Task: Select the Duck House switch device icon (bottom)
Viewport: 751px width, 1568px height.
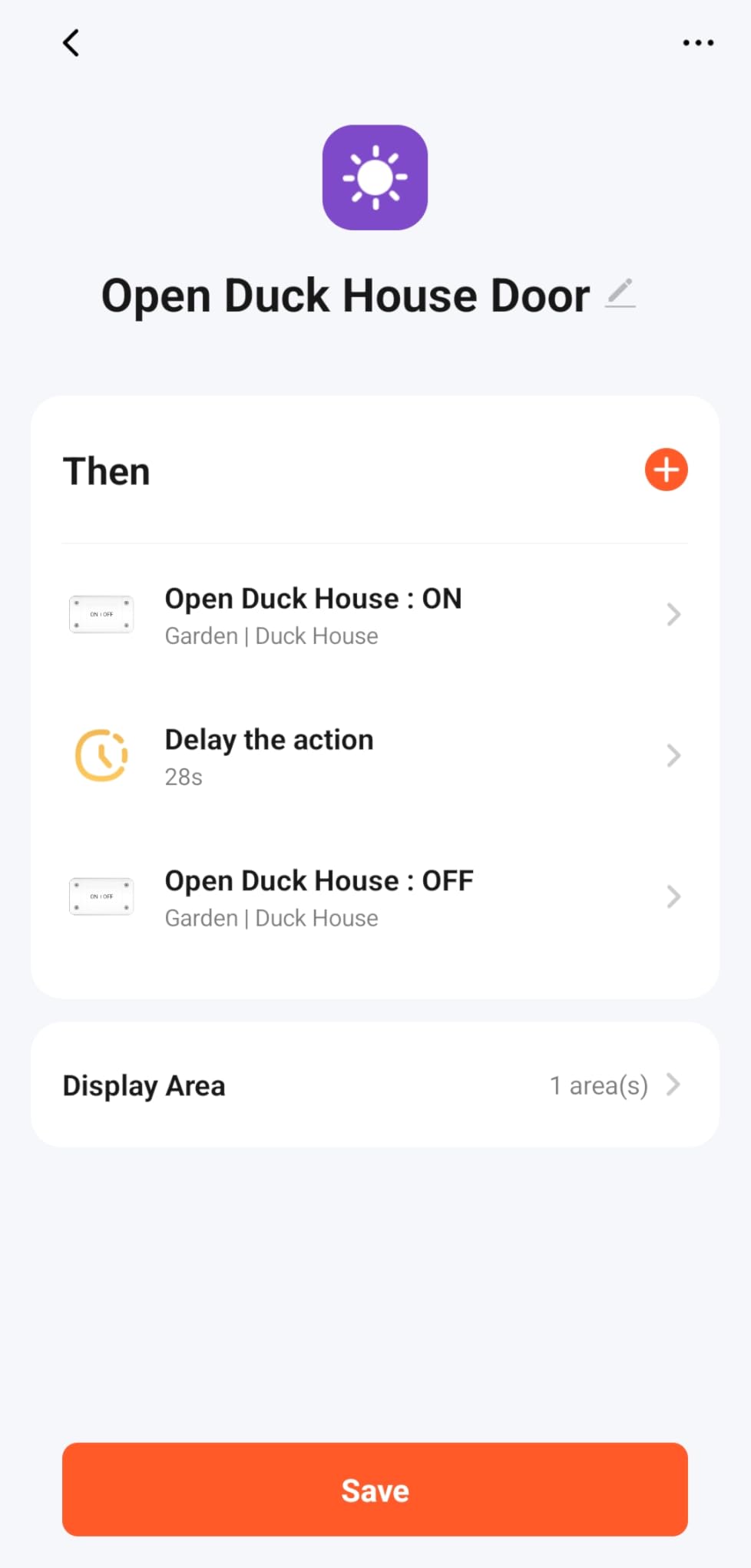Action: (x=101, y=896)
